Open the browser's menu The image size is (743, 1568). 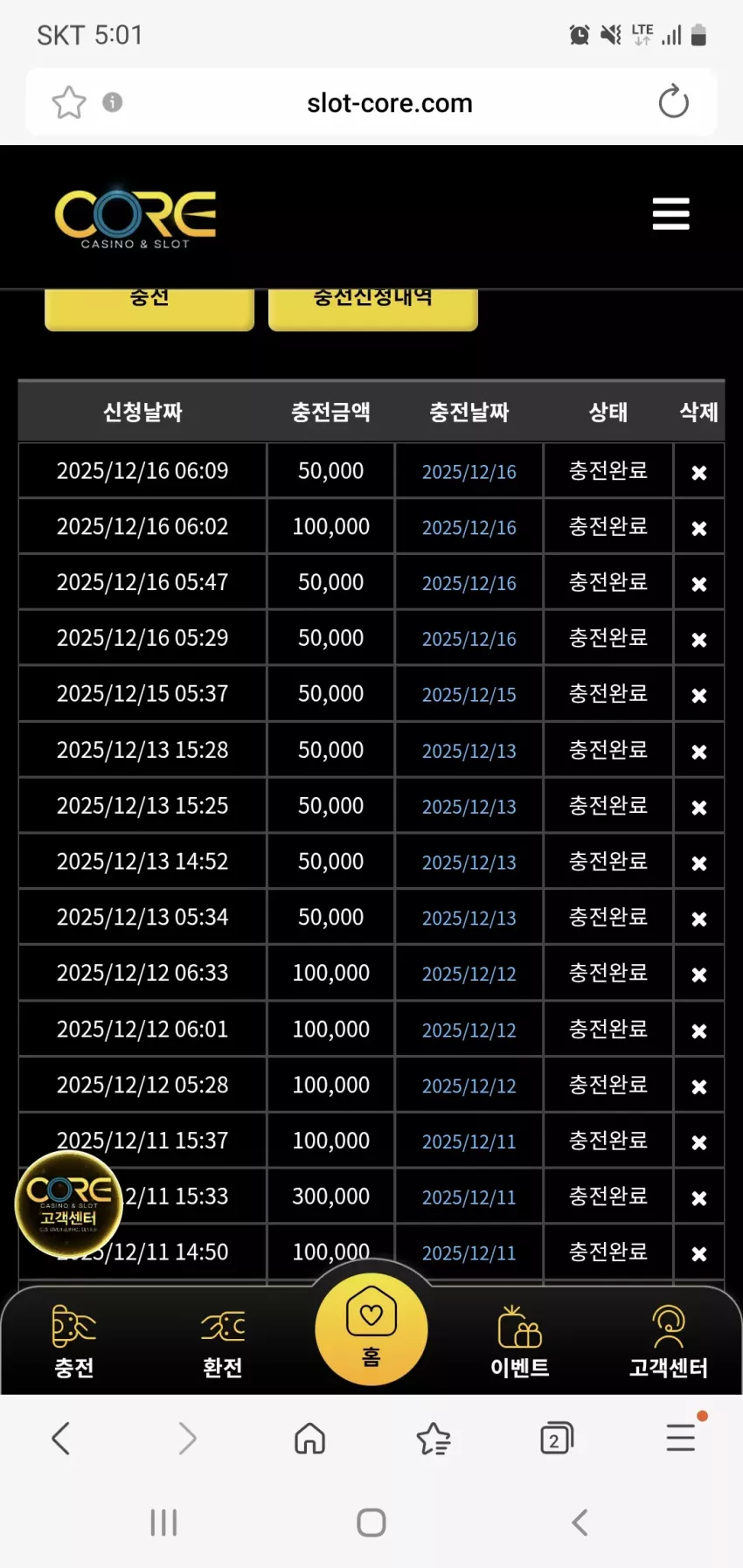tap(681, 1437)
